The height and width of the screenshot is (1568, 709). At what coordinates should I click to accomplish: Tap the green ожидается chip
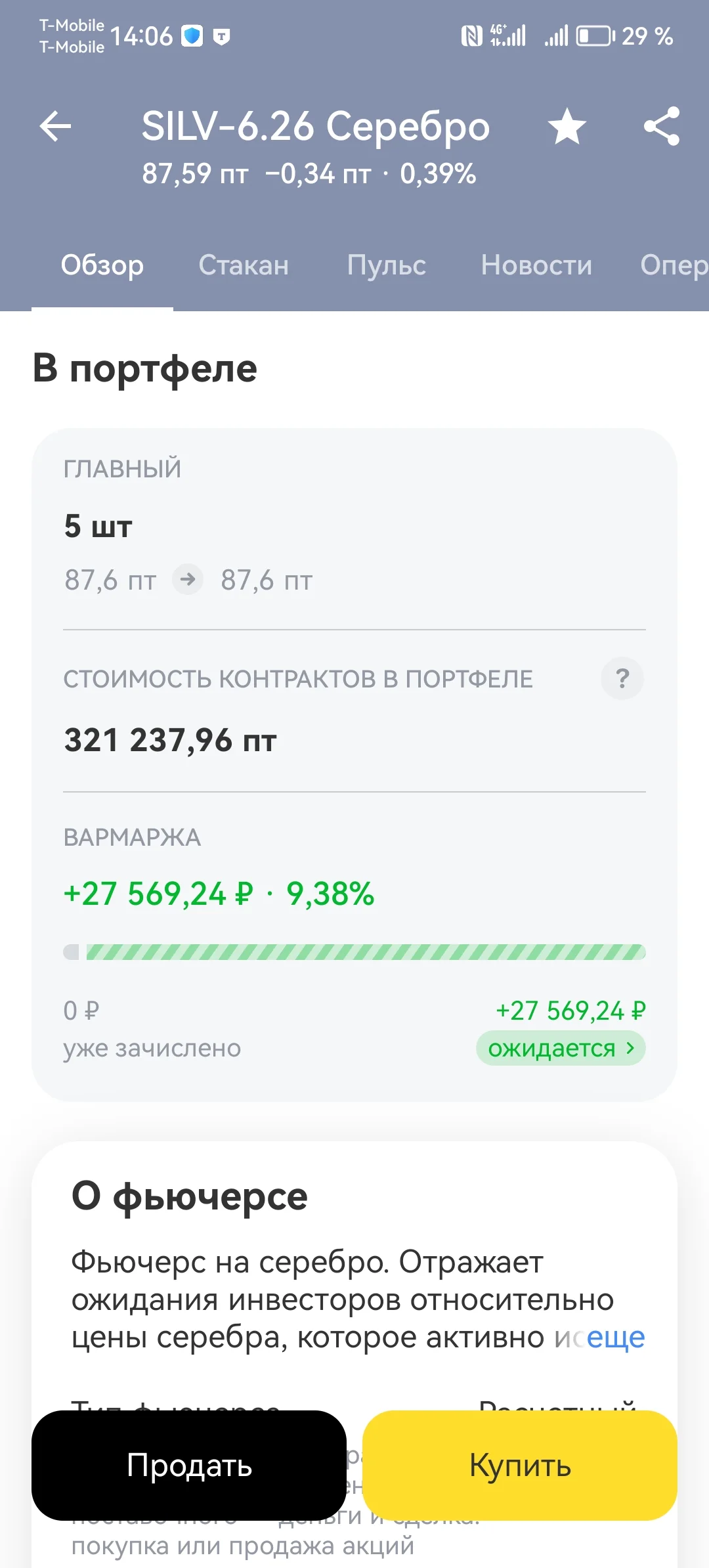coord(561,1048)
